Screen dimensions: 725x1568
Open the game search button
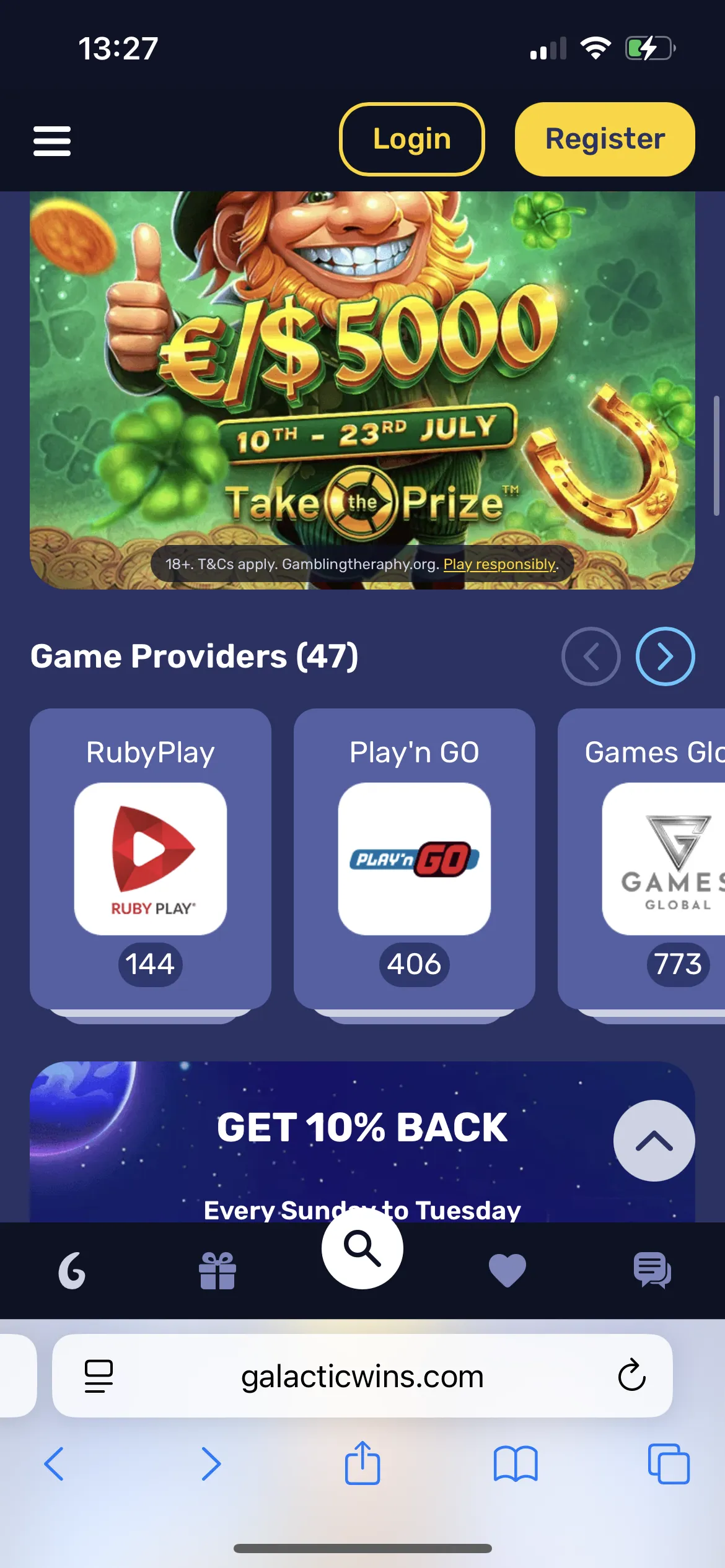click(x=362, y=1248)
